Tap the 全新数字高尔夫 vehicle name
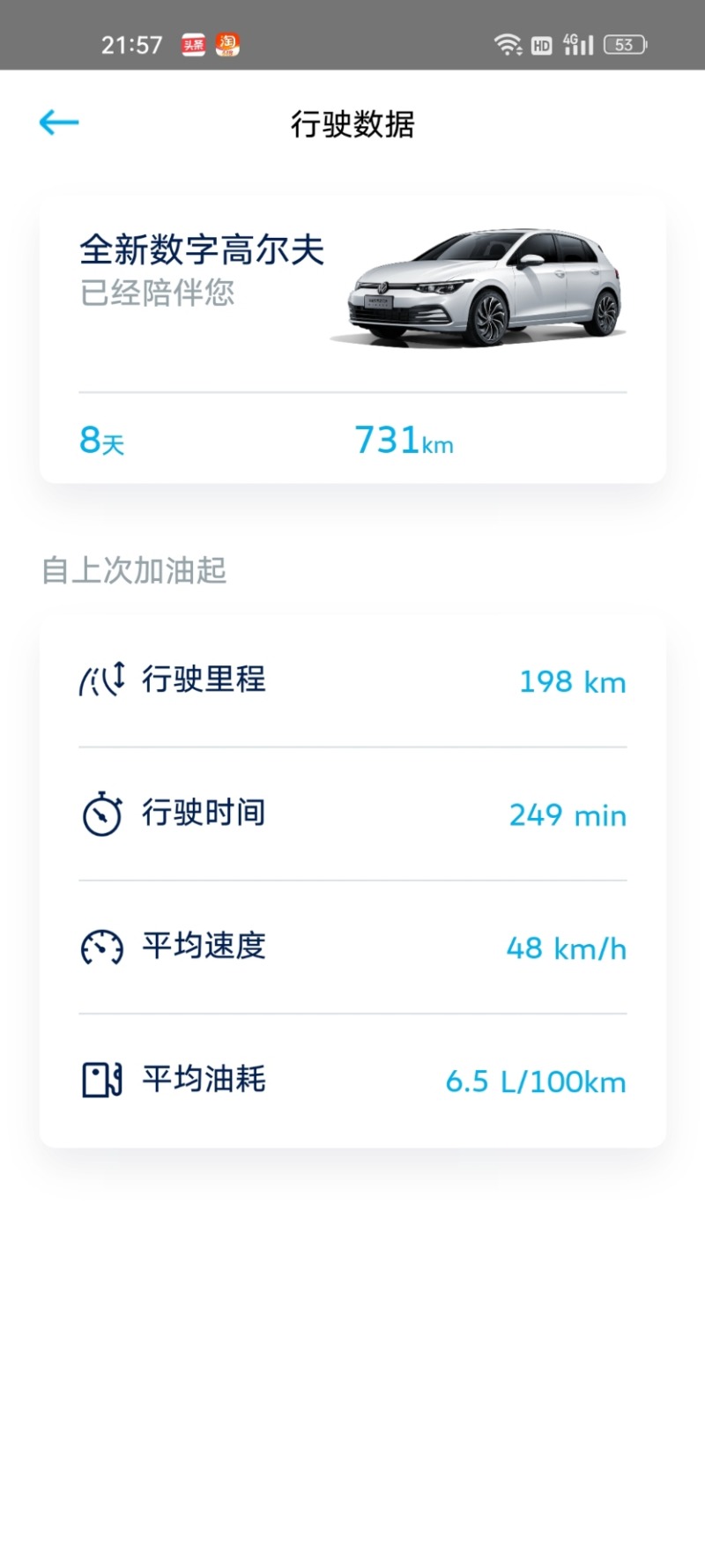 click(x=201, y=250)
